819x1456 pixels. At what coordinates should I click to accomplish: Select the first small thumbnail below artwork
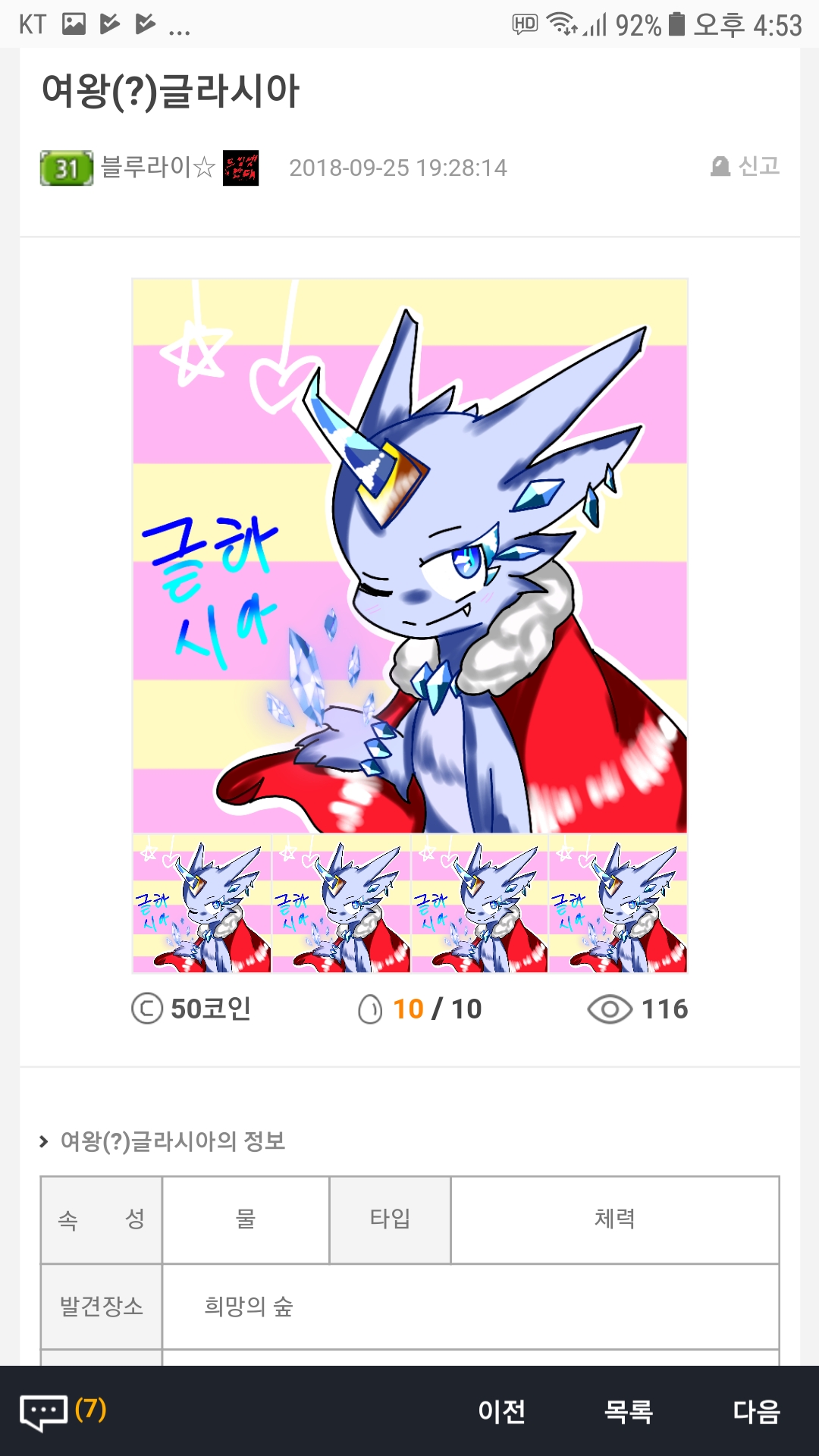coord(202,904)
